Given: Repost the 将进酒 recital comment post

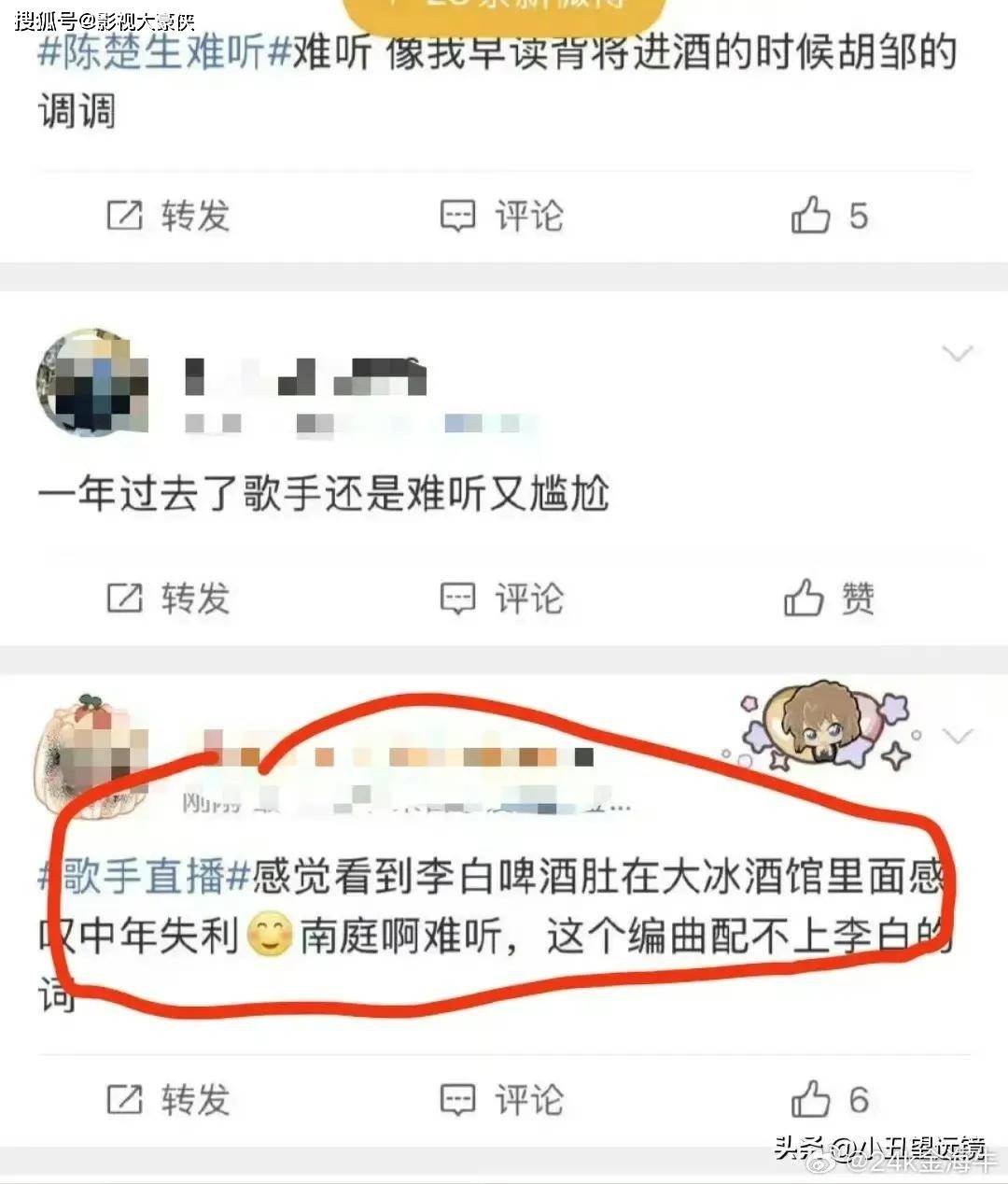Looking at the screenshot, I should (168, 217).
